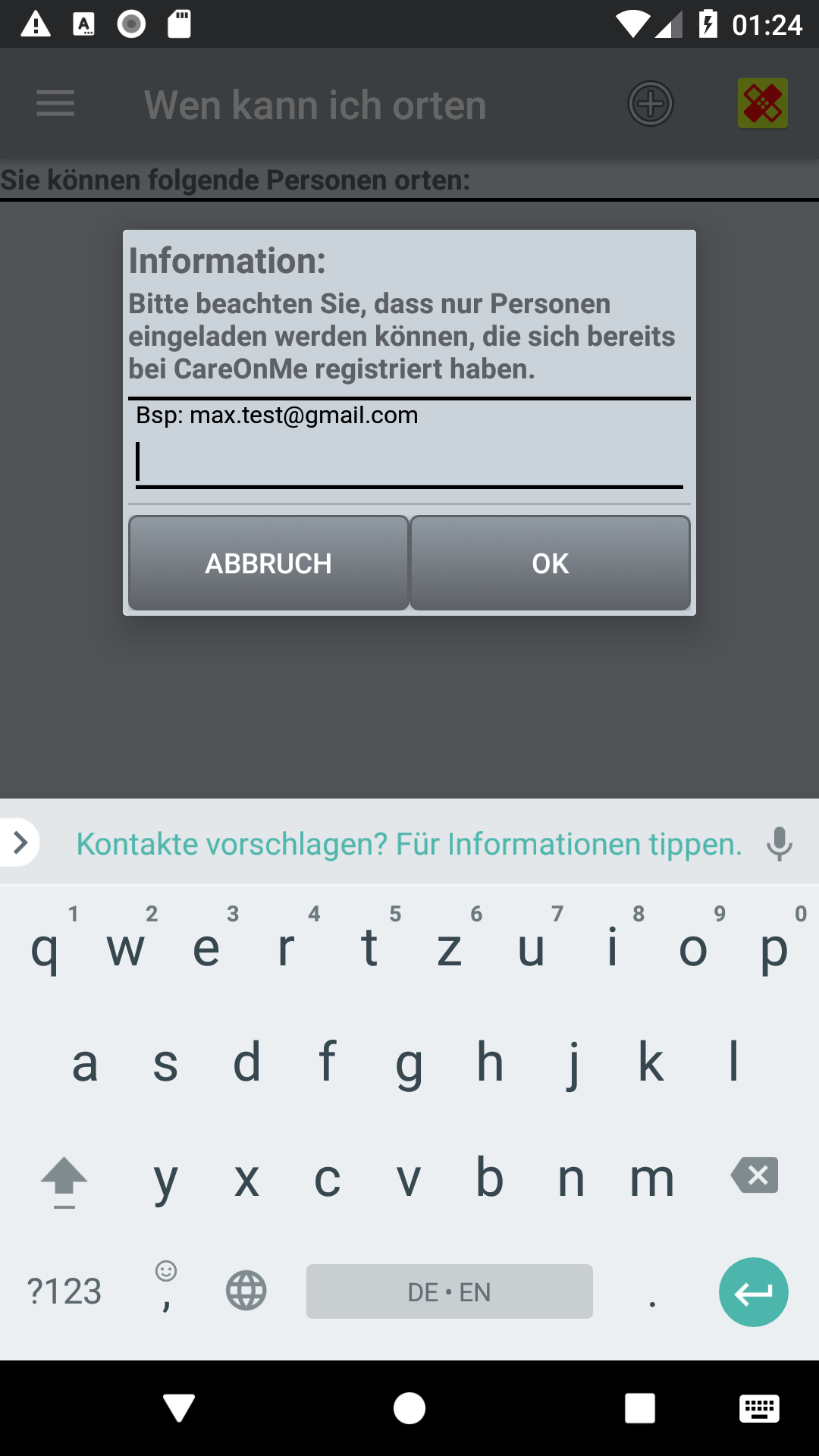The width and height of the screenshot is (819, 1456).
Task: Tap the backspace key
Action: [x=755, y=1176]
